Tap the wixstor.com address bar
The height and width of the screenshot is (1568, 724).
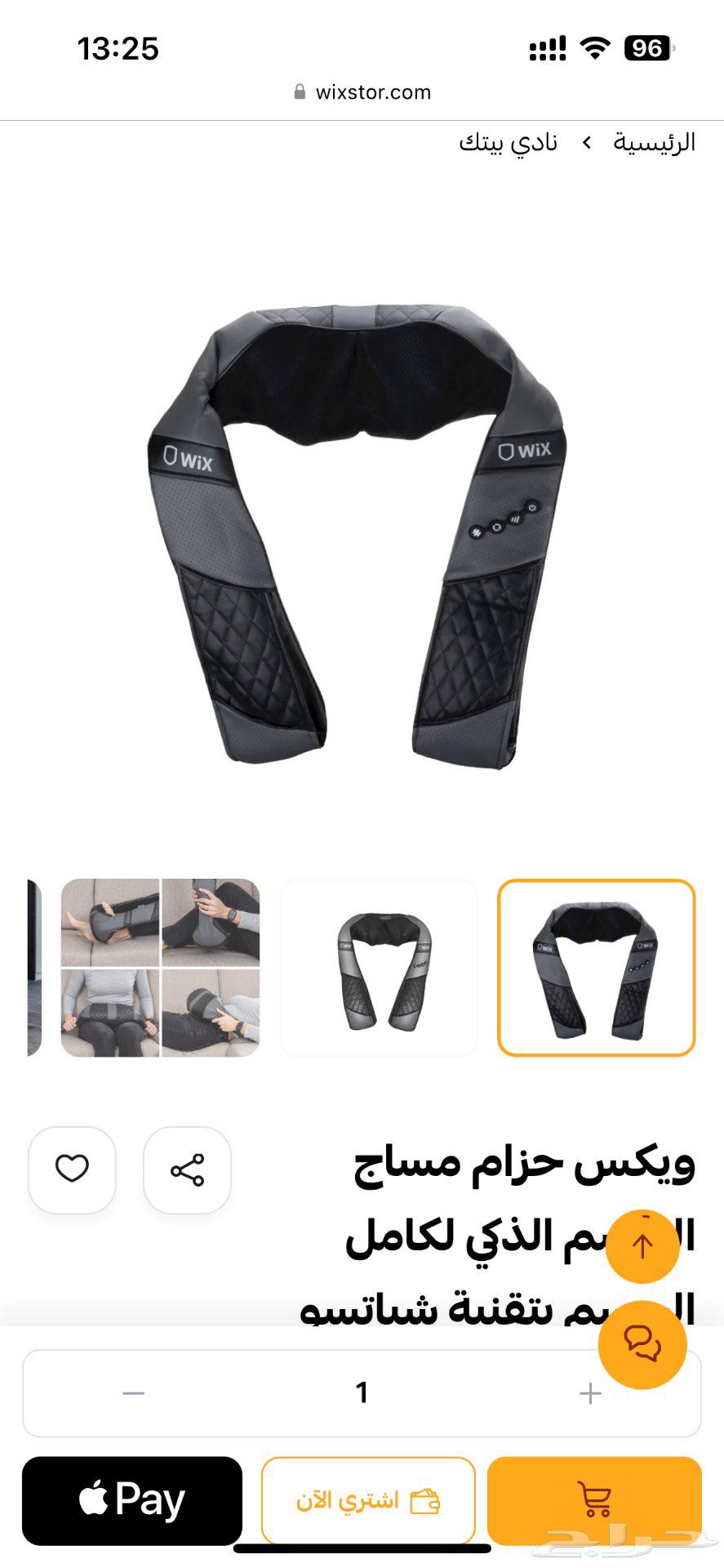click(362, 92)
